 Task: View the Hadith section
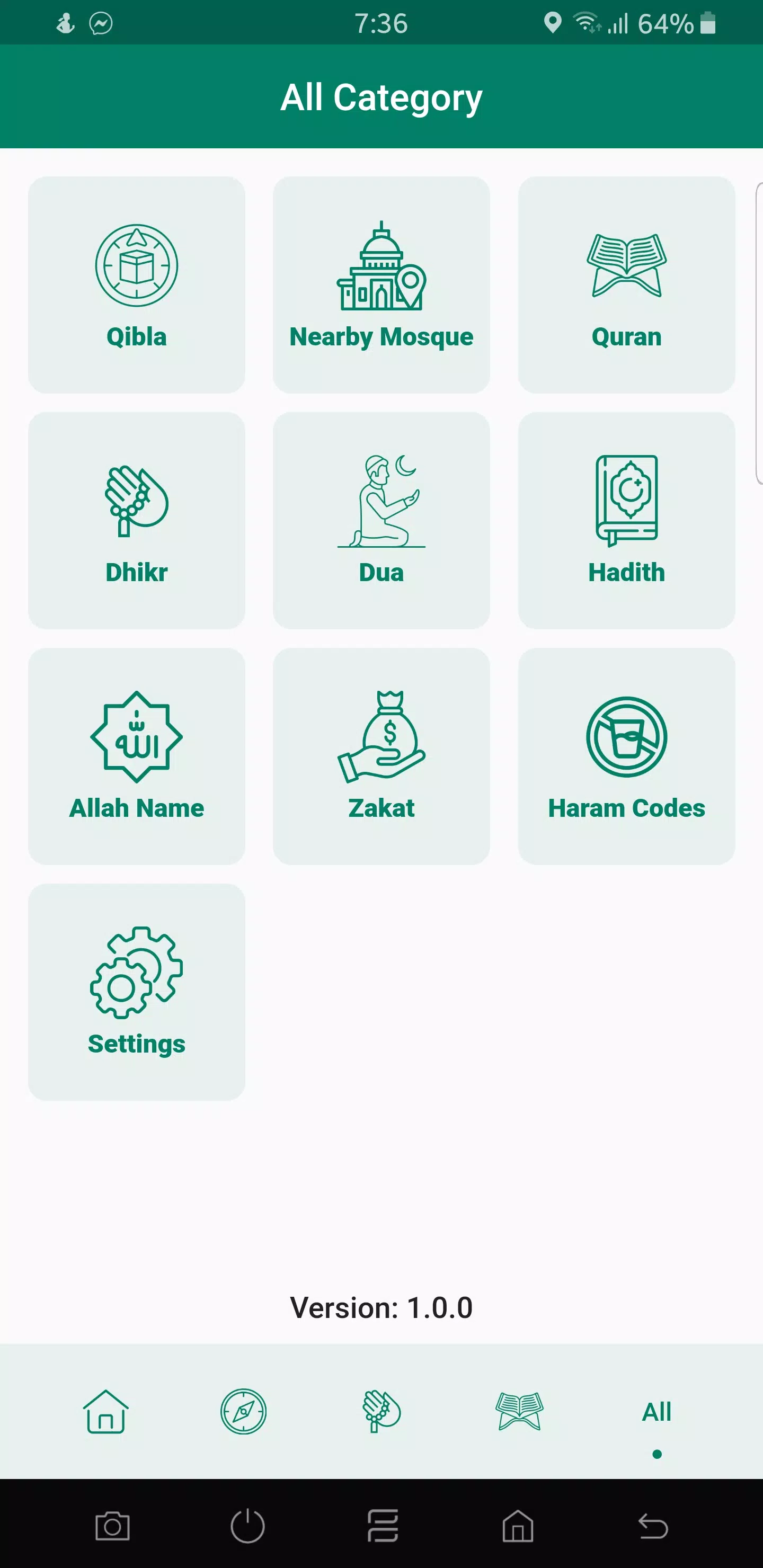pos(627,520)
